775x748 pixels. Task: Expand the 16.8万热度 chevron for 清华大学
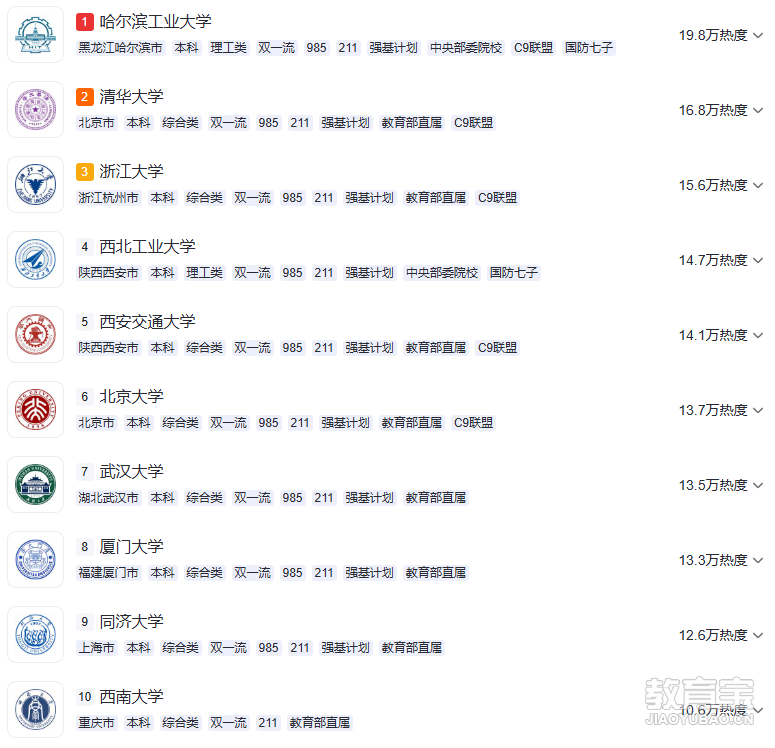(x=758, y=111)
